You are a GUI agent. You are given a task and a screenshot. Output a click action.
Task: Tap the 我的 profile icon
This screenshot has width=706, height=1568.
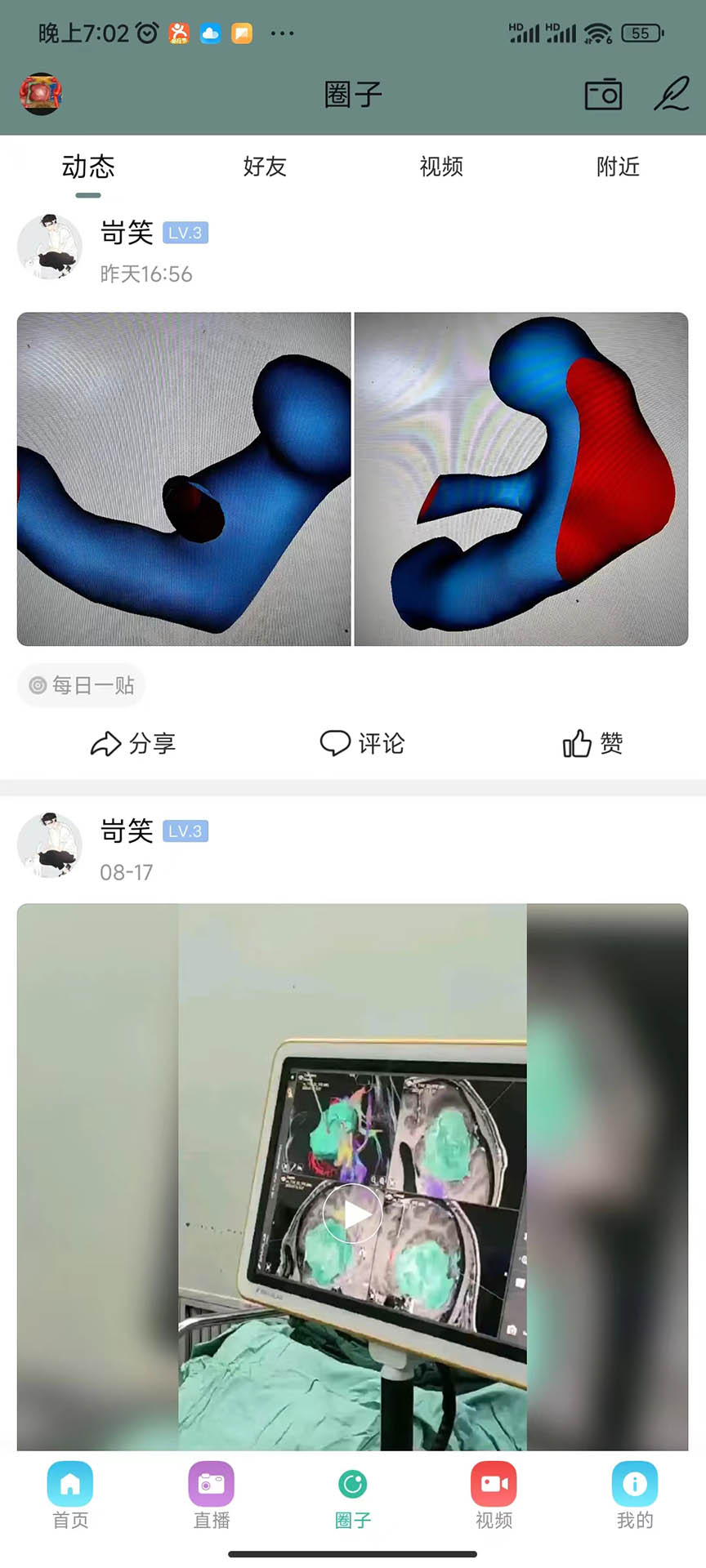click(634, 1482)
